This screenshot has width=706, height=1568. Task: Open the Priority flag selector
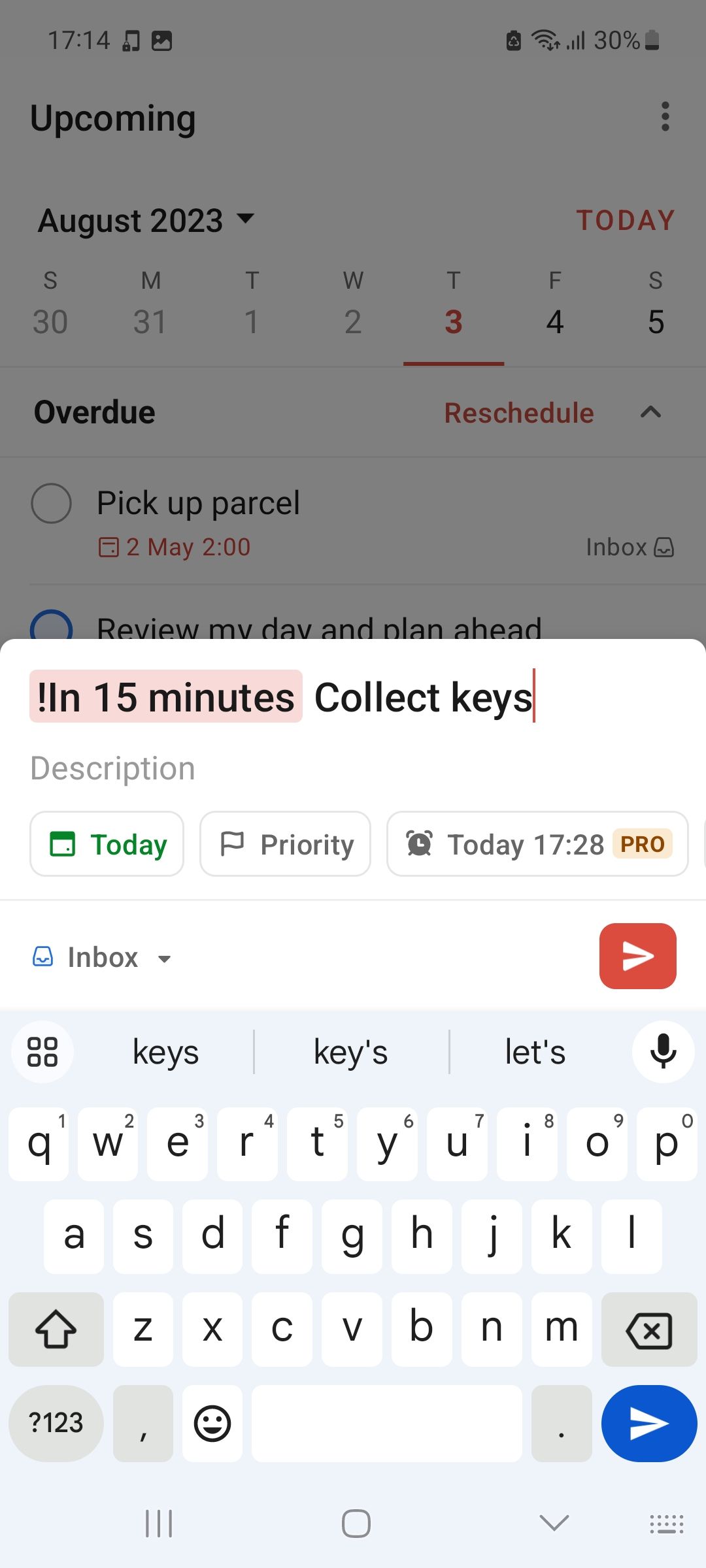[285, 843]
